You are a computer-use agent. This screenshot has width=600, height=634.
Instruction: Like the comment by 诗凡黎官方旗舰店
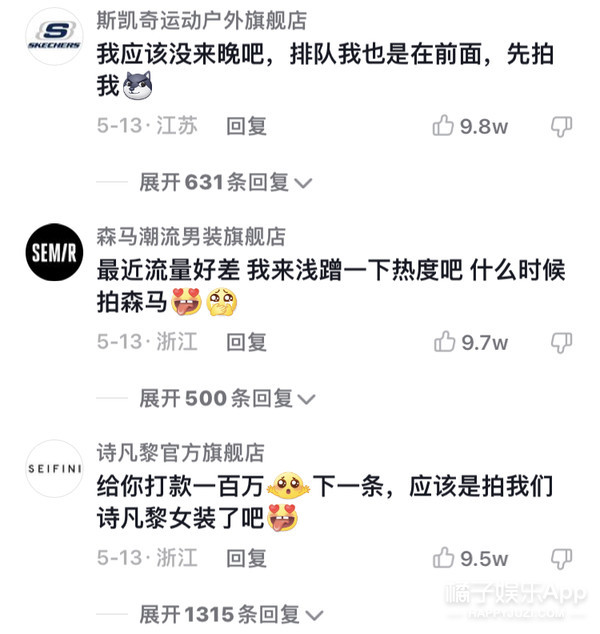click(444, 558)
